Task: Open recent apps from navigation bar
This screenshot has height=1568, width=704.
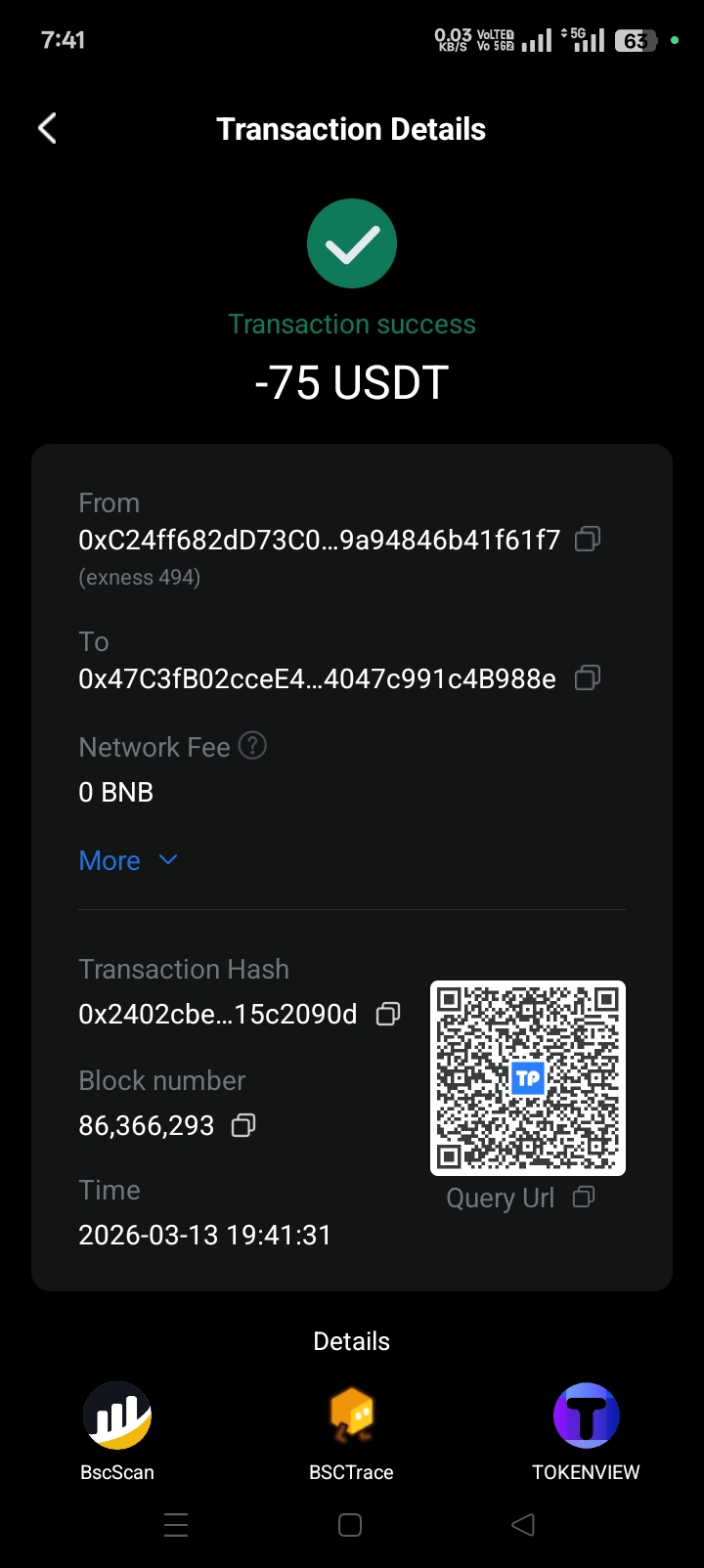Action: [176, 1525]
